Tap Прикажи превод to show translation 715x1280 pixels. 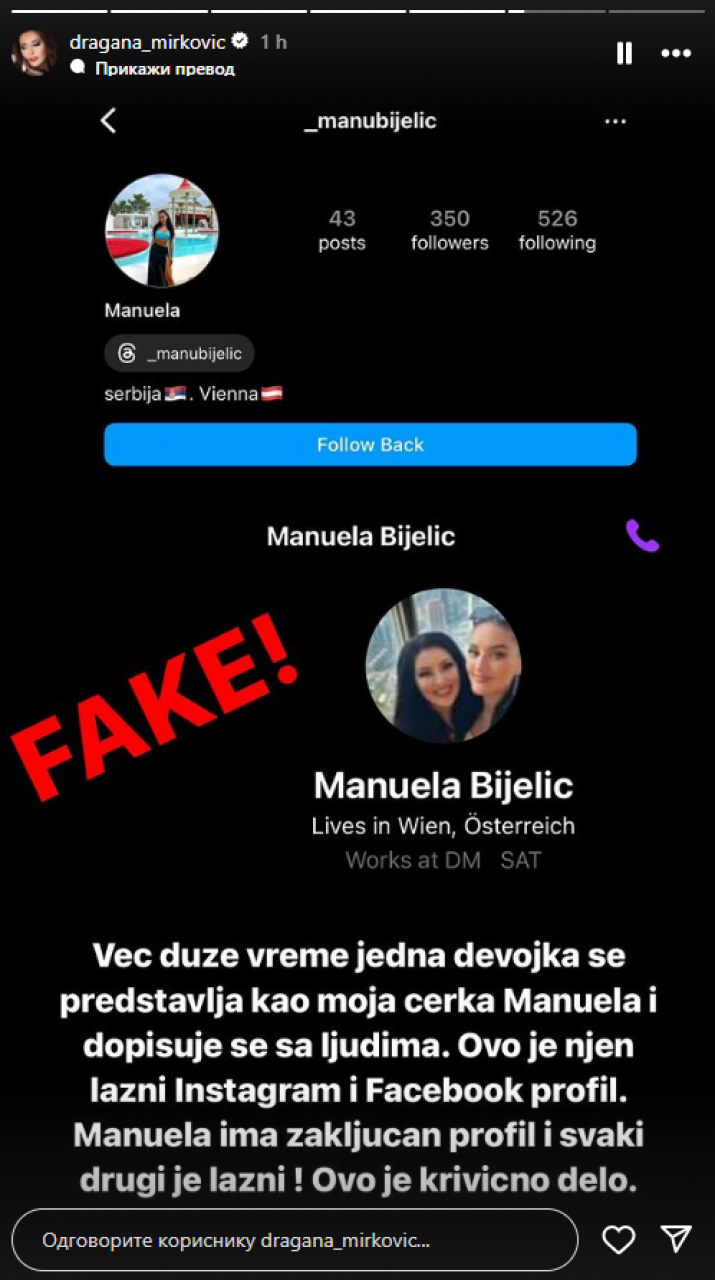(164, 69)
